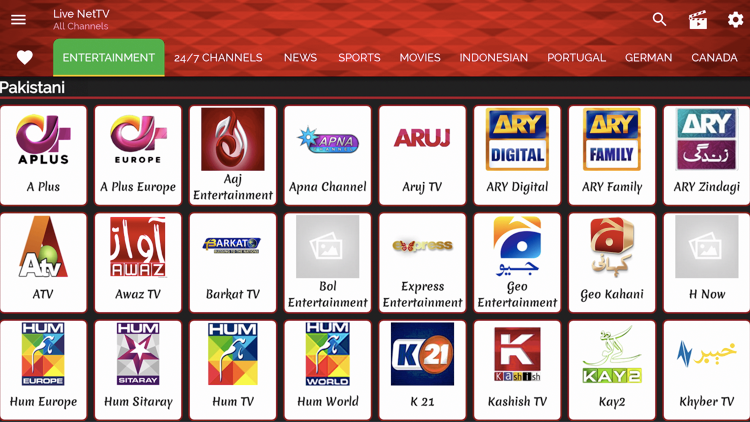Open the K 21 channel
750x422 pixels.
point(422,369)
